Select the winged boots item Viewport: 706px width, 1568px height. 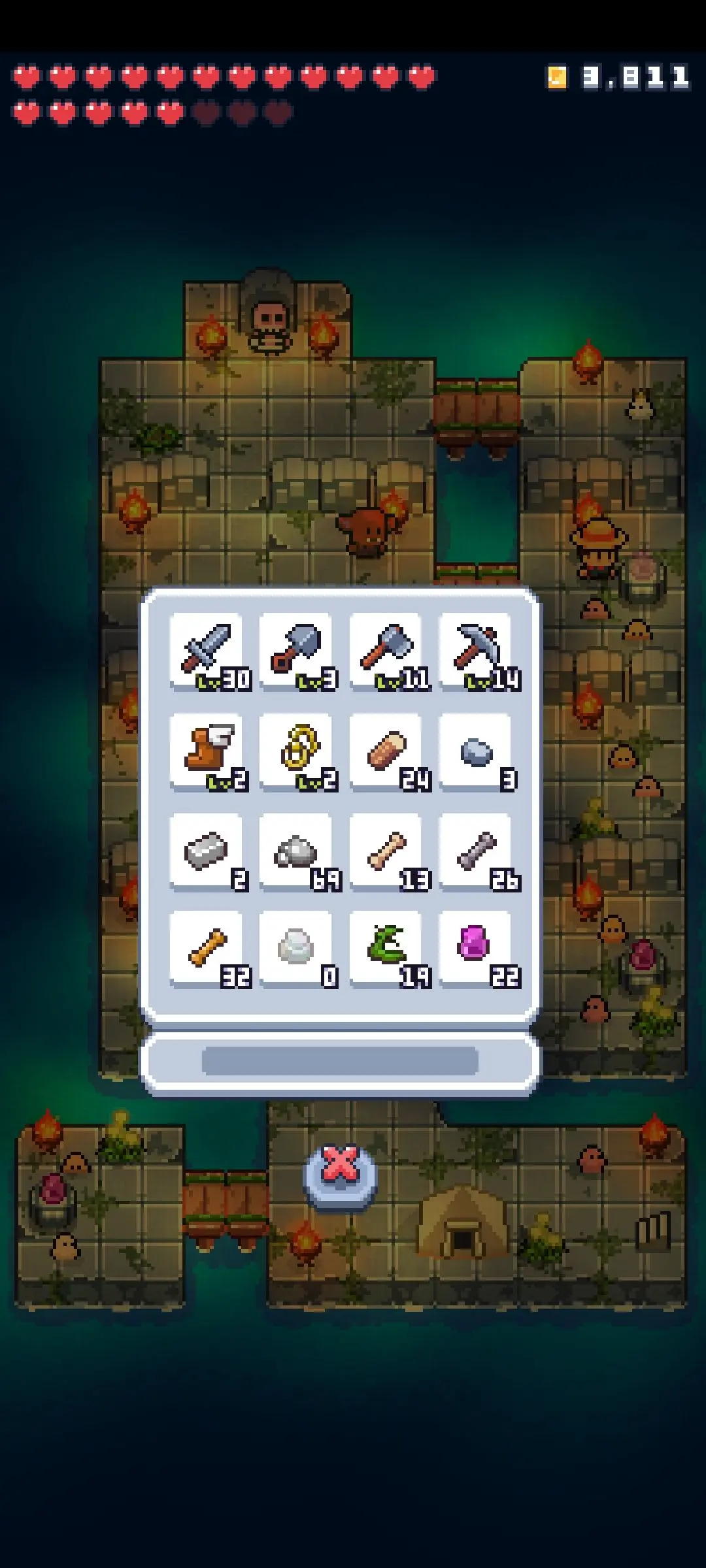206,751
